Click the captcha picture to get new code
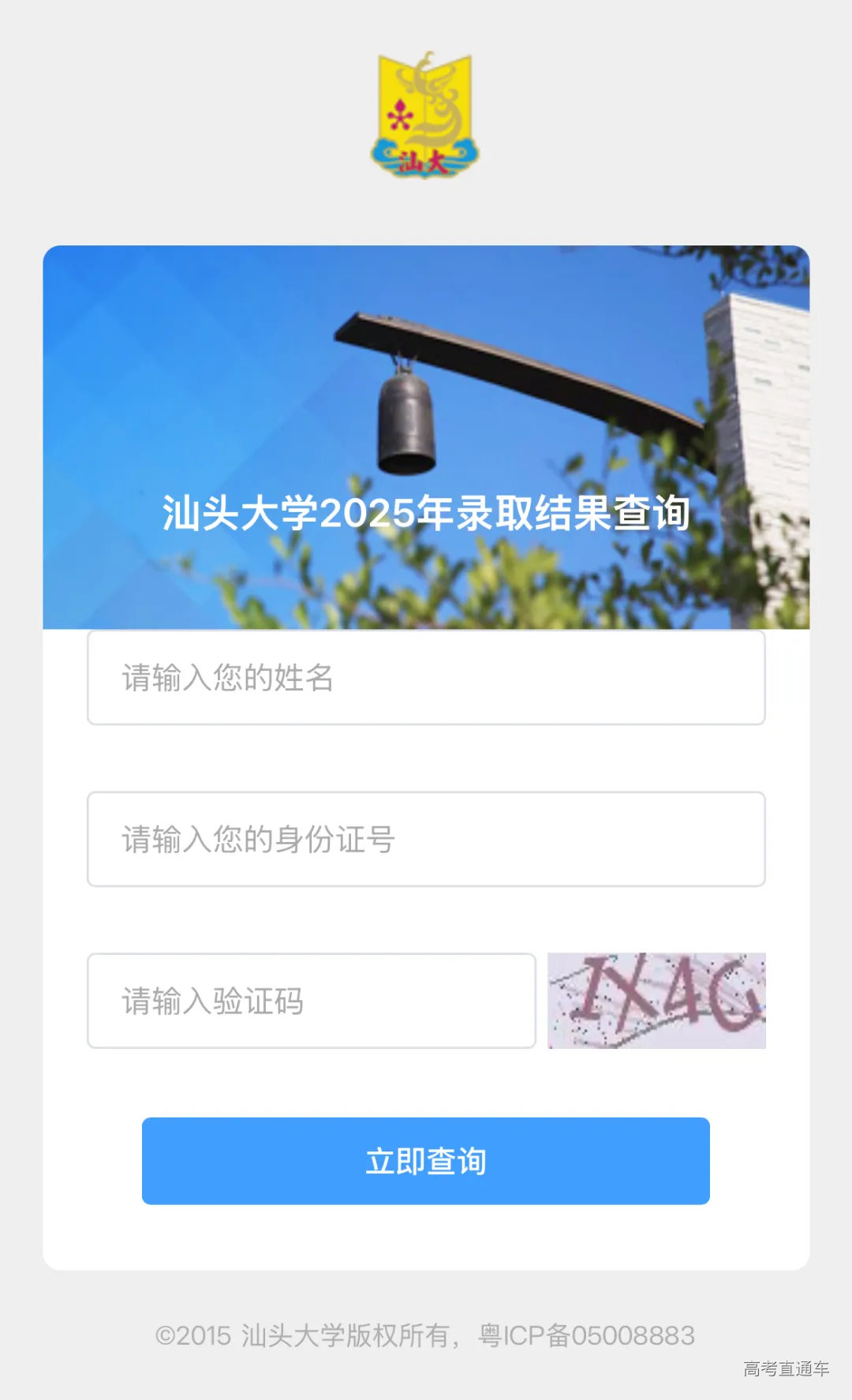Viewport: 852px width, 1400px height. (657, 1000)
